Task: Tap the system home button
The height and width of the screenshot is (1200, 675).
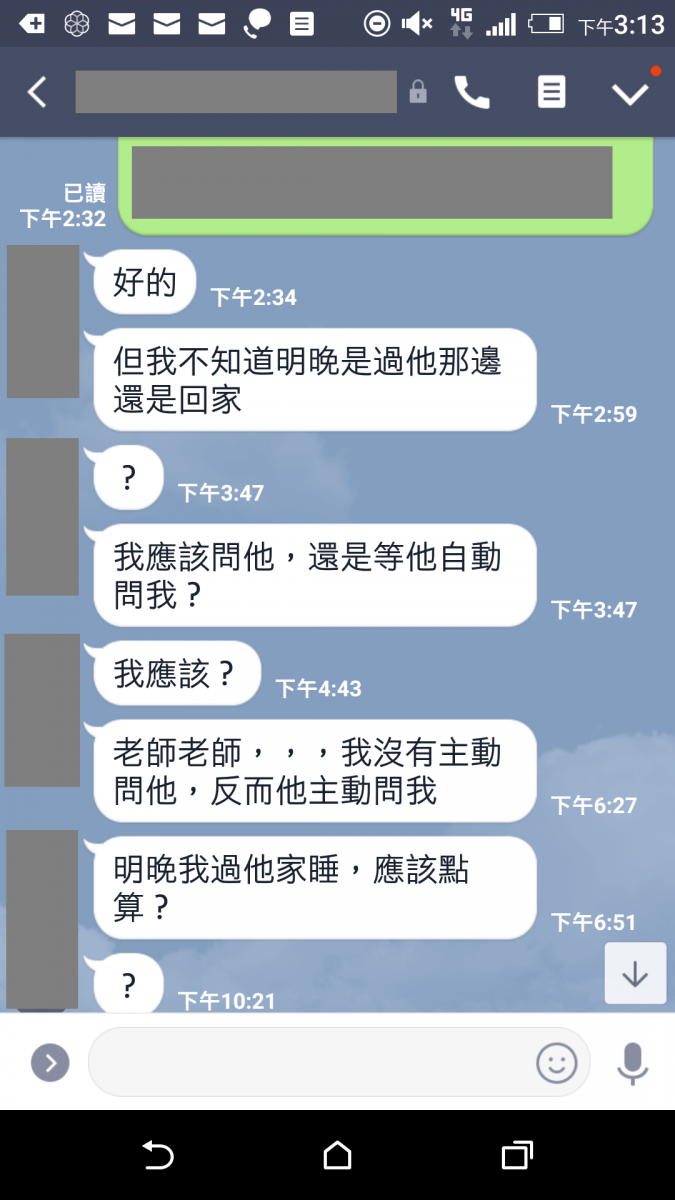Action: pyautogui.click(x=338, y=1156)
